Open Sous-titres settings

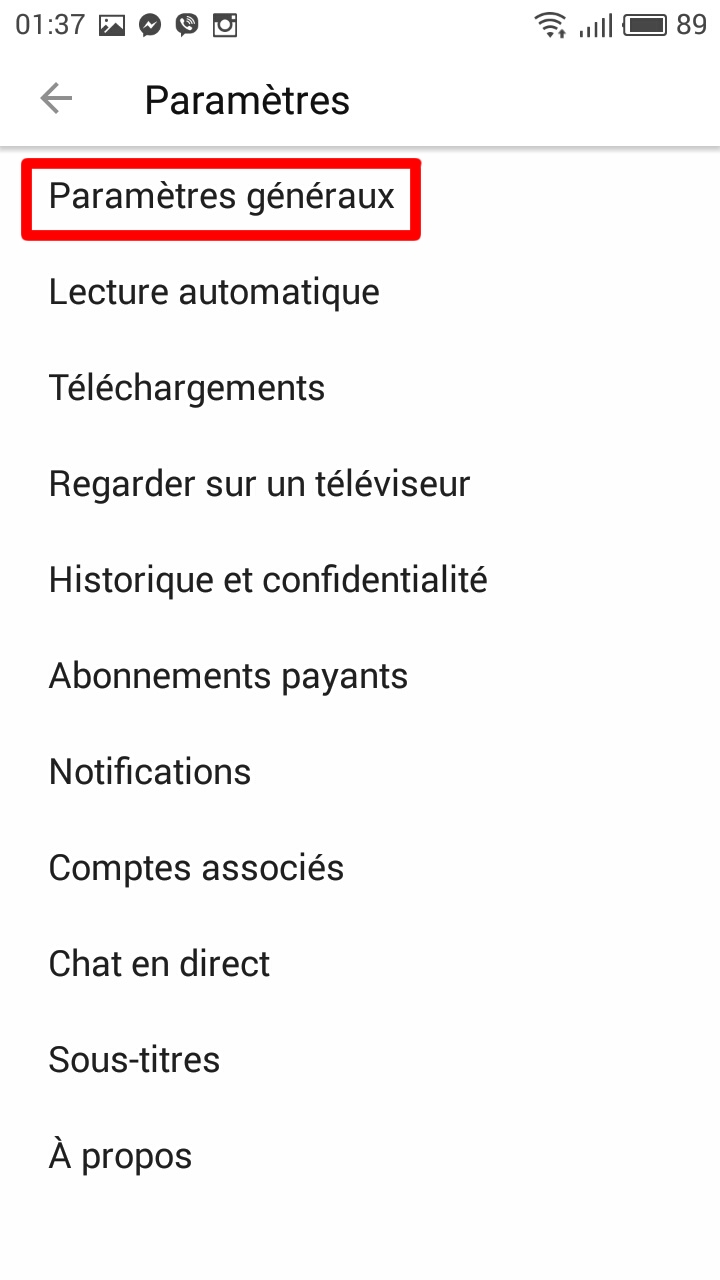(134, 1059)
